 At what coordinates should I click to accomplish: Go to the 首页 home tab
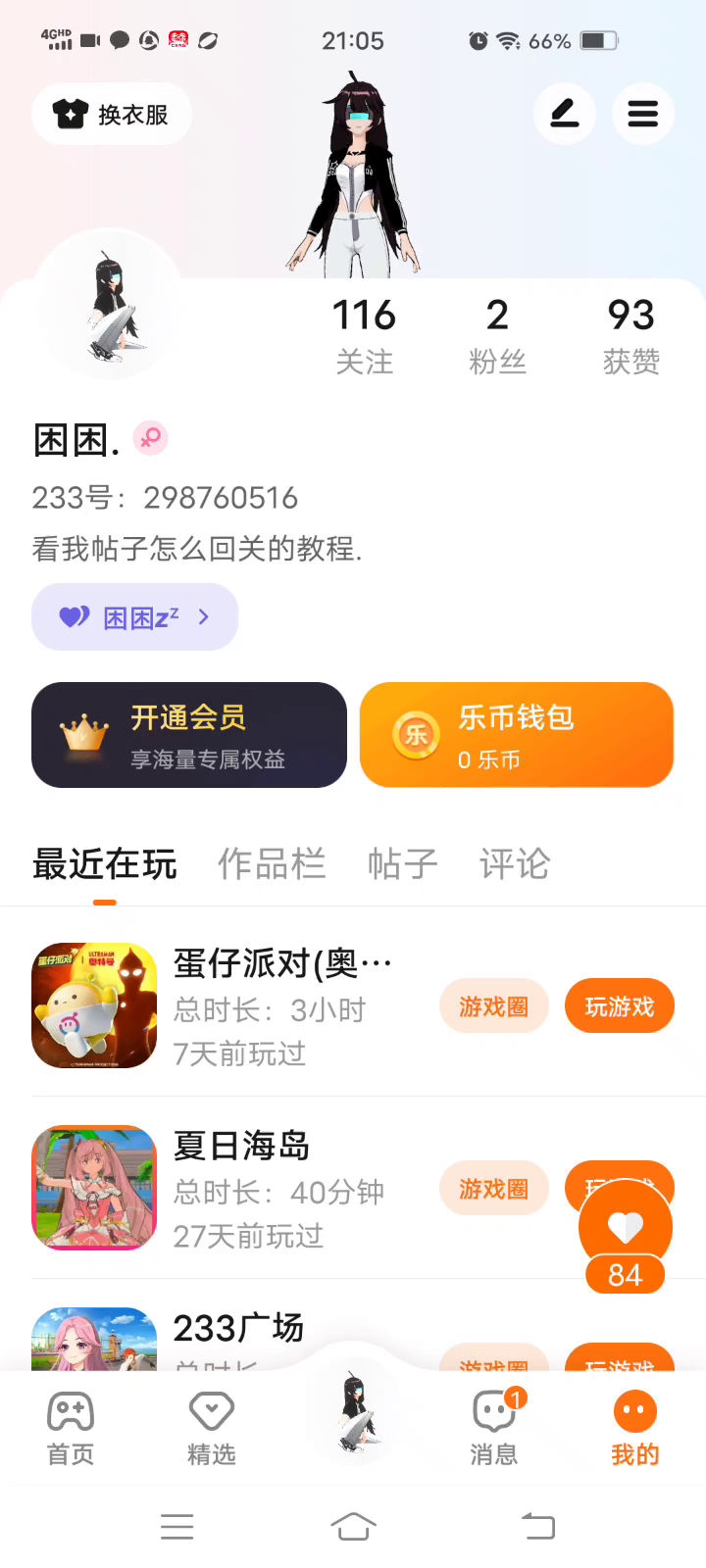click(x=71, y=1429)
